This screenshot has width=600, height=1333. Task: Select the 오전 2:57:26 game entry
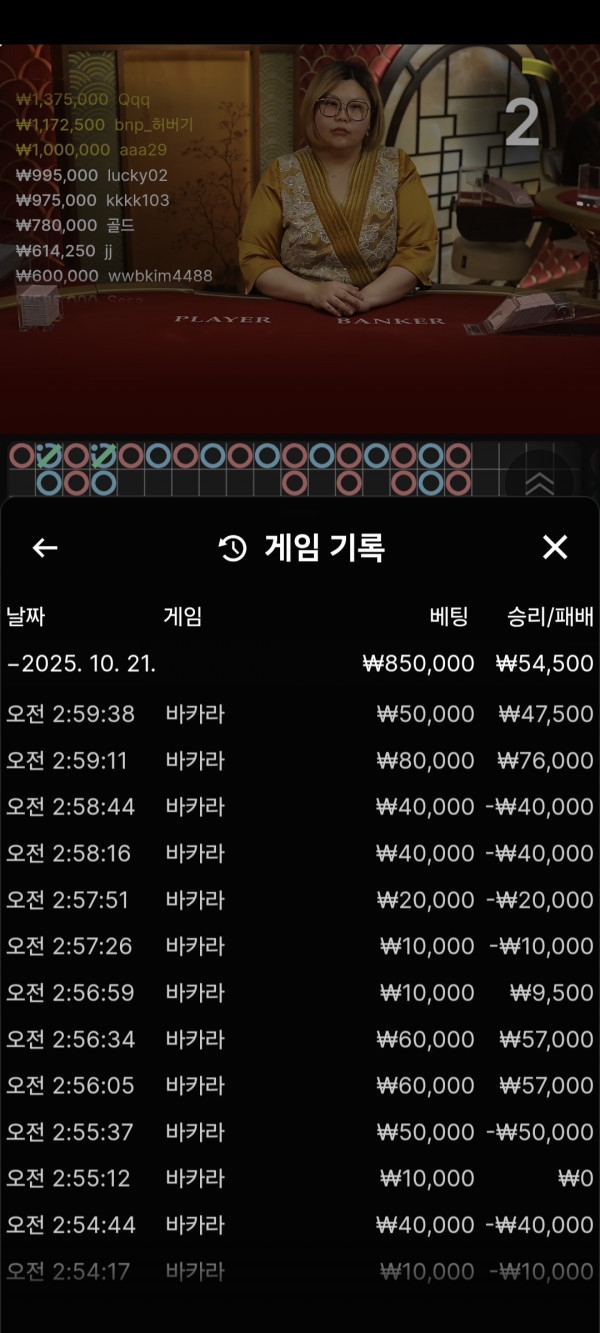300,946
